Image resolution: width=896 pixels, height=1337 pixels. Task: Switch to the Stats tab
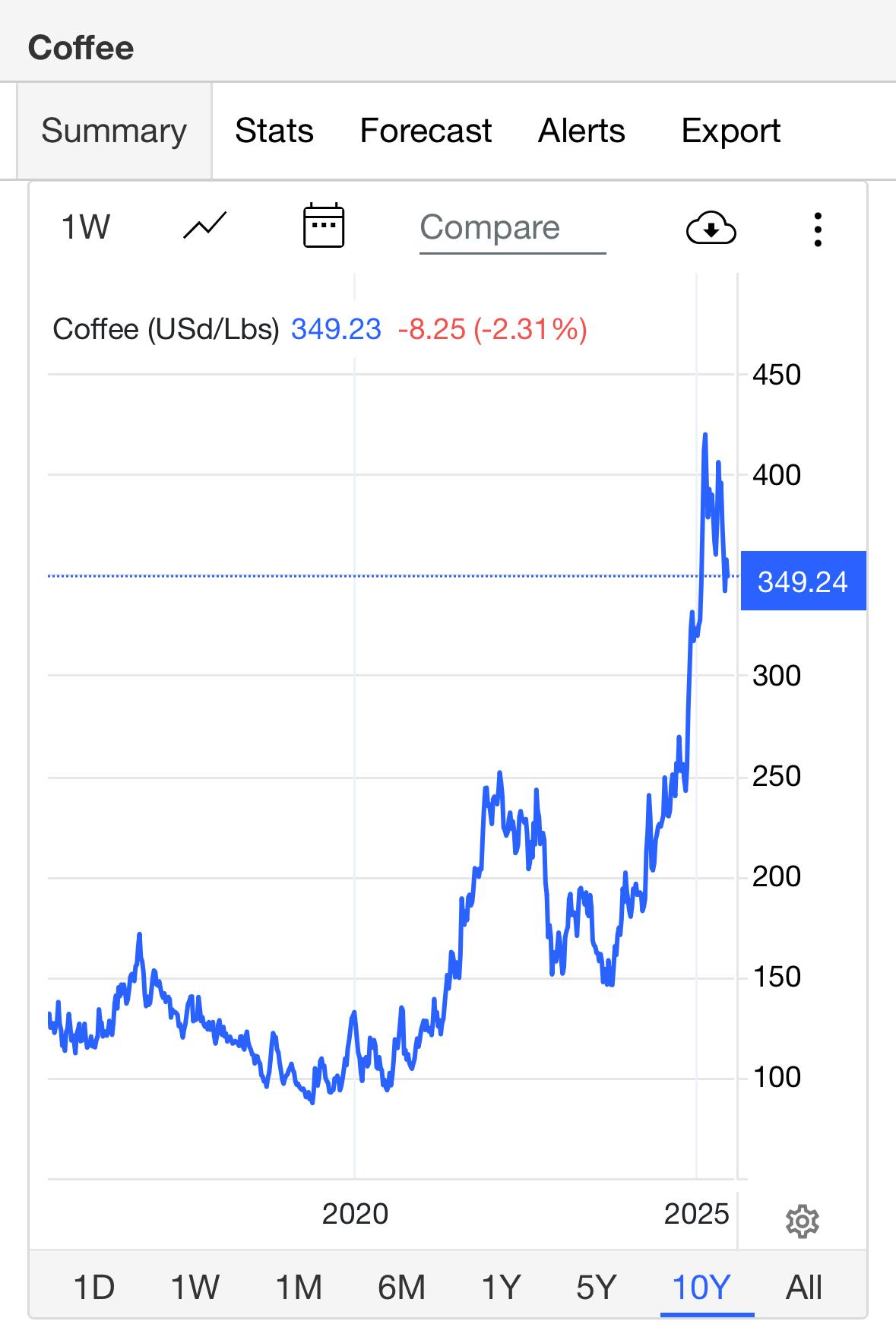274,131
